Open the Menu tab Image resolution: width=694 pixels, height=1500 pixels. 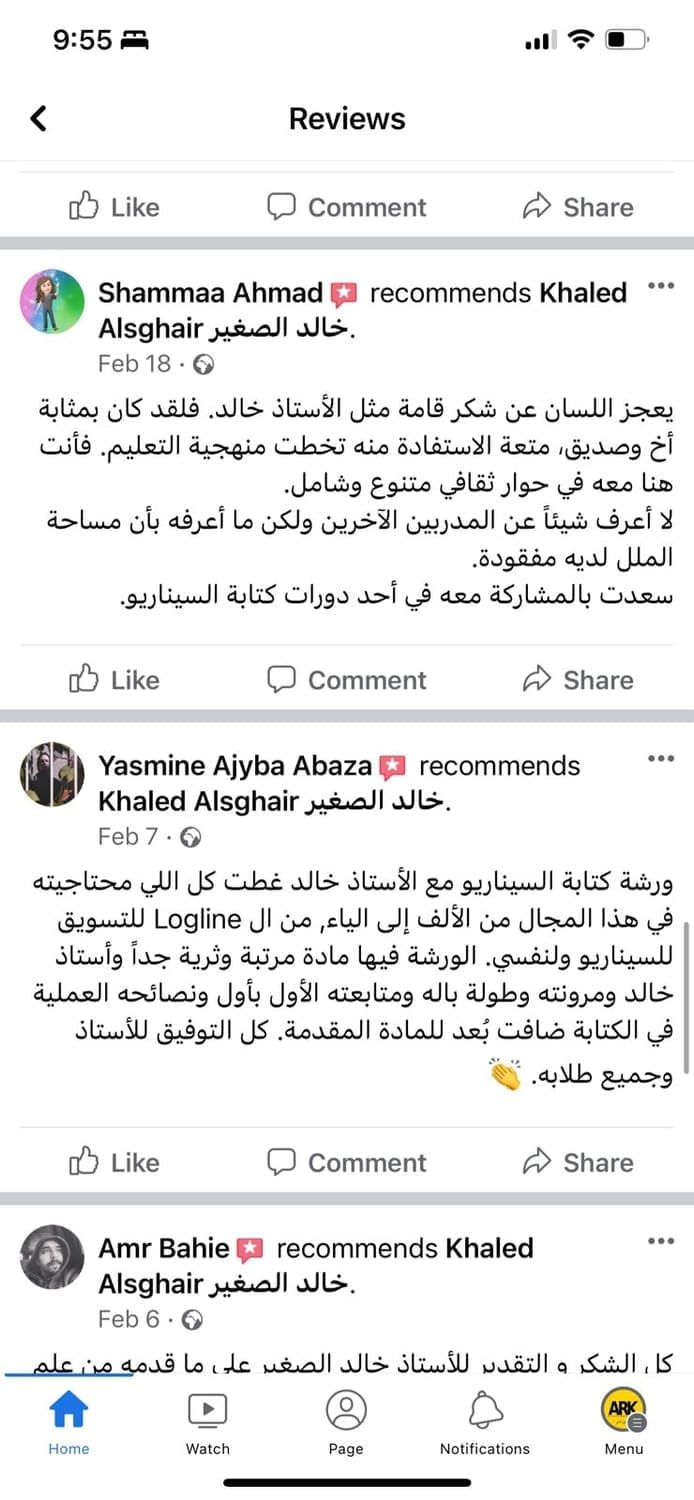pos(624,1421)
